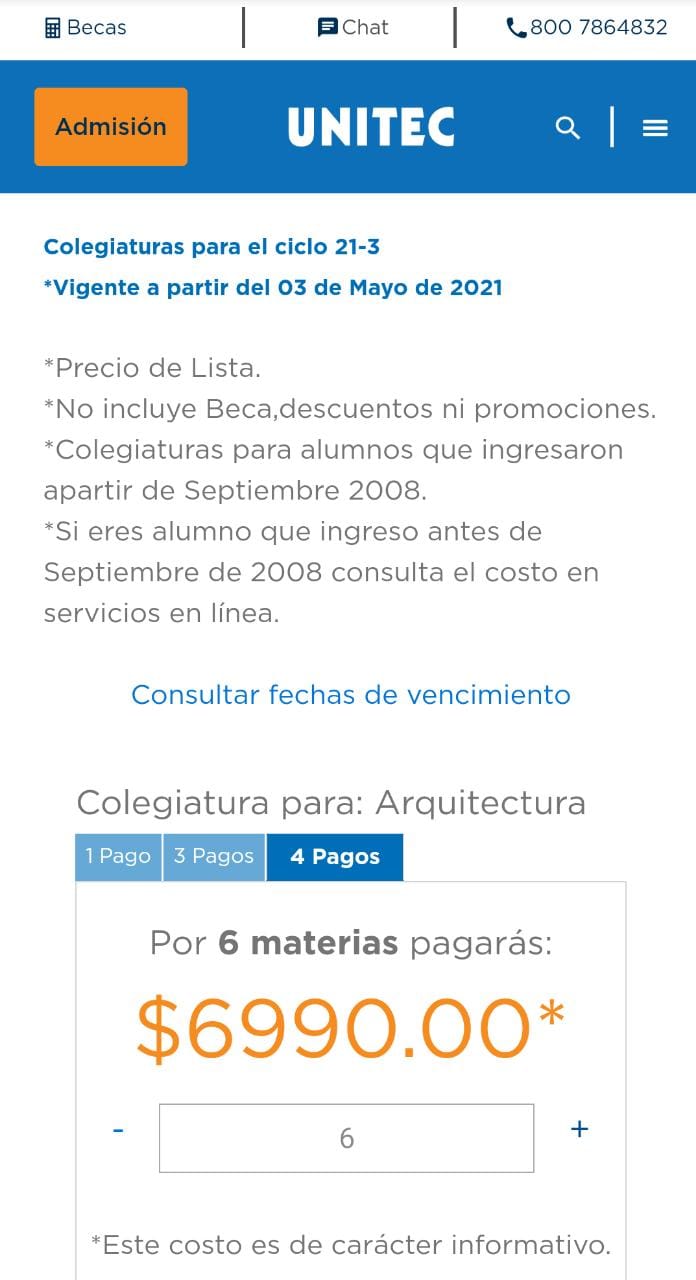Screen dimensions: 696x1280
Task: Tap the orange Admisión button
Action: click(111, 127)
